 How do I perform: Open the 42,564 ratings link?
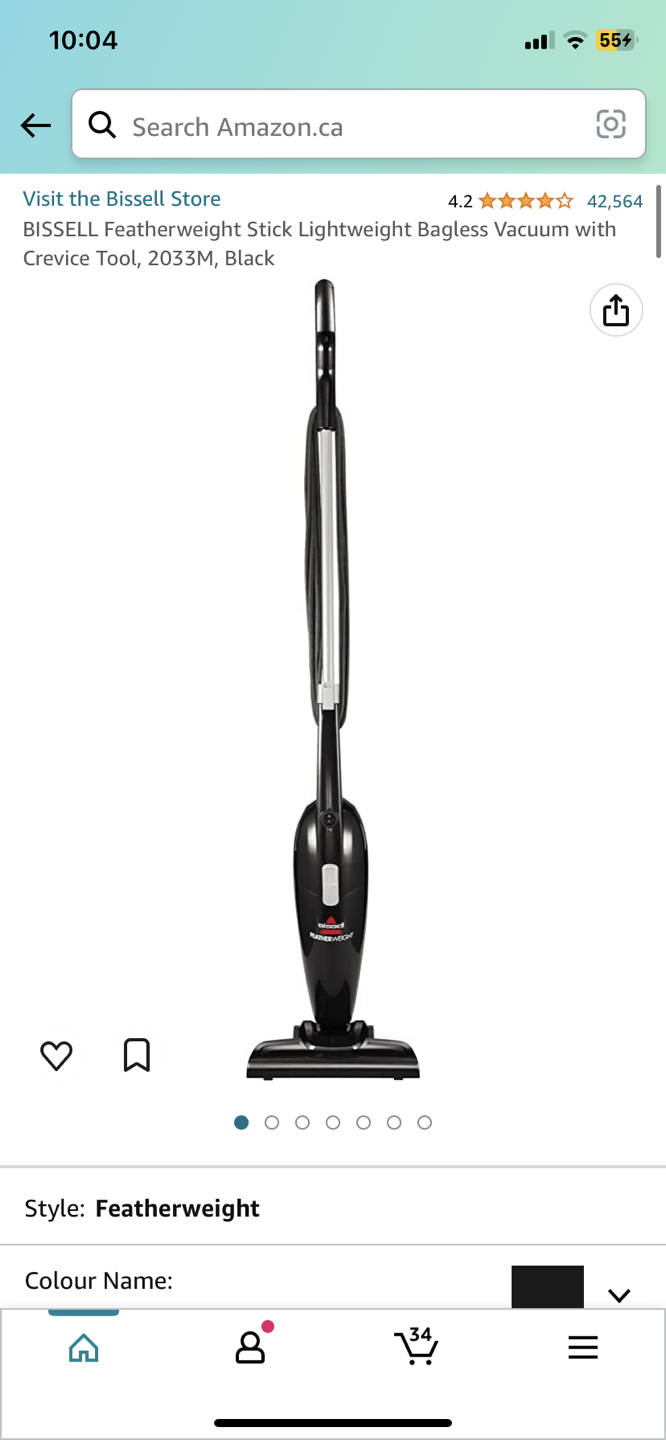pos(614,201)
